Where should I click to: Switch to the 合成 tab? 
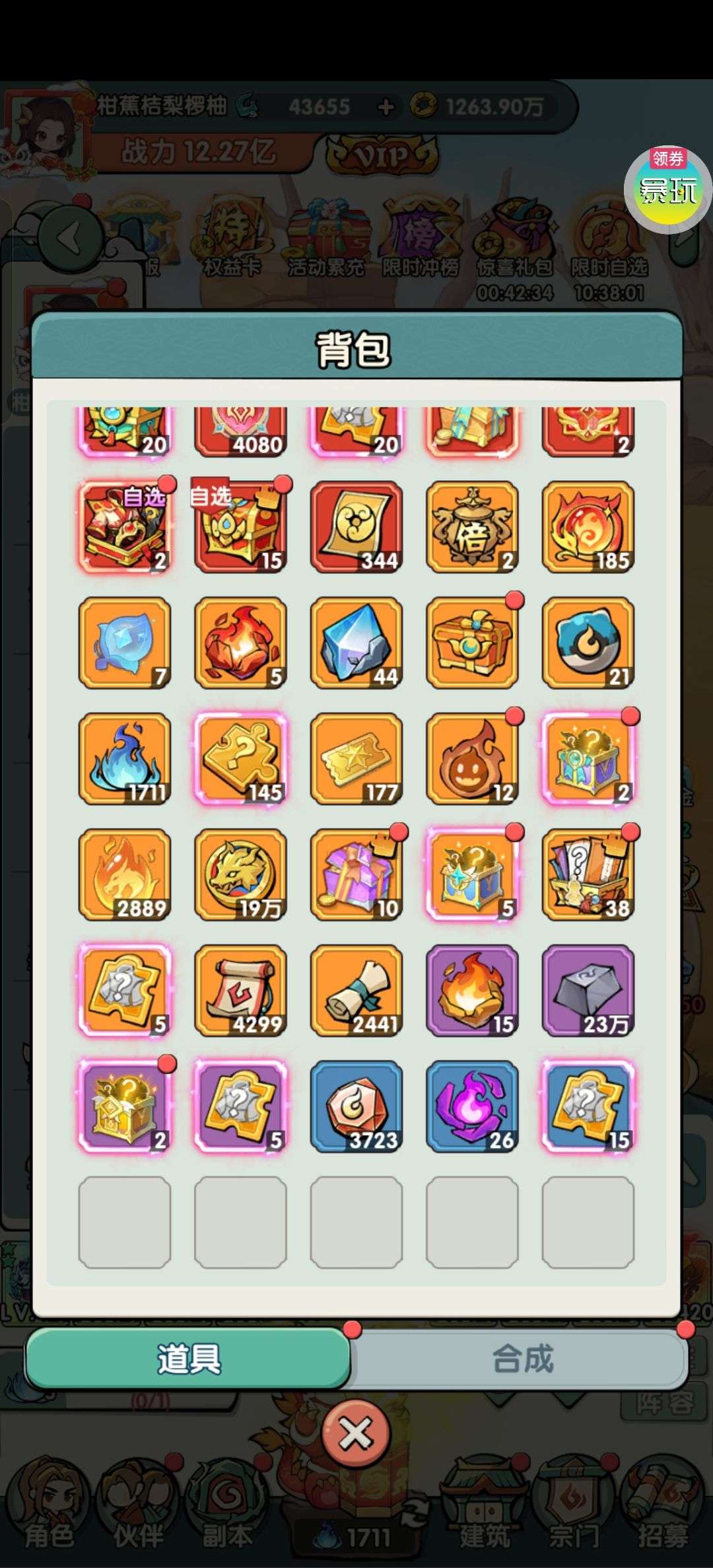[x=522, y=1359]
